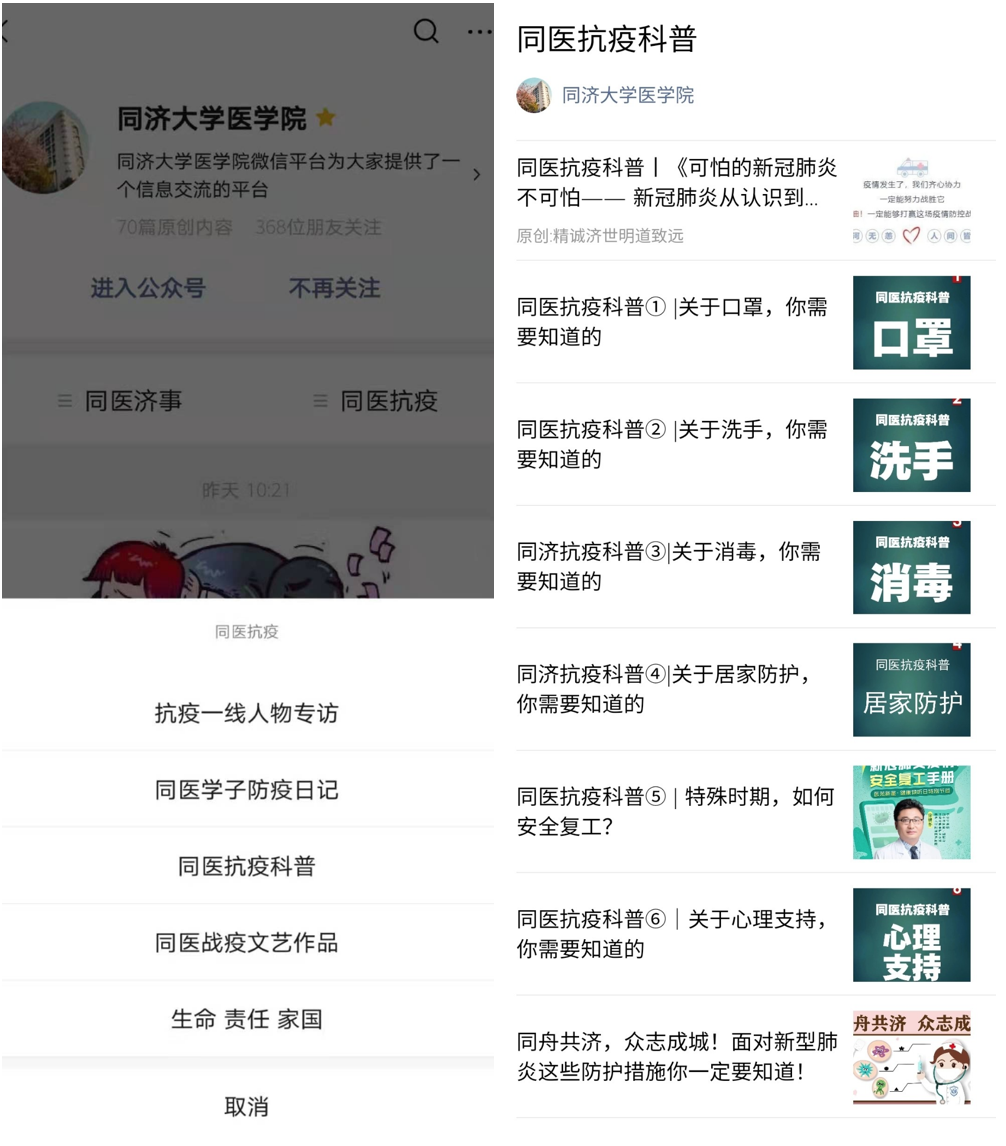Open 同医抗疫科普⑥ about 心理支持
Viewport: 1006px width, 1146px height.
click(672, 933)
